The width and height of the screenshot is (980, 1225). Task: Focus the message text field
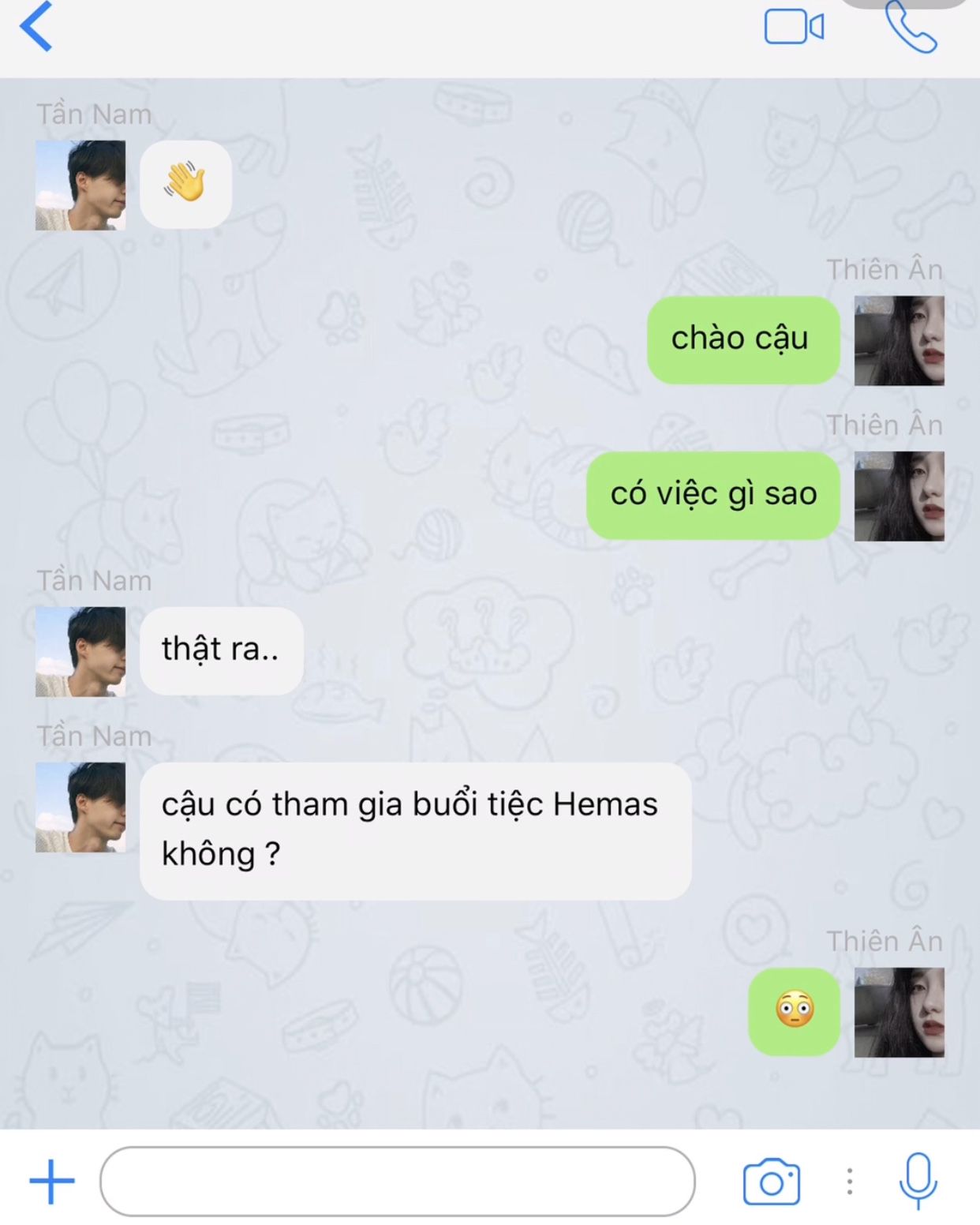[398, 1182]
